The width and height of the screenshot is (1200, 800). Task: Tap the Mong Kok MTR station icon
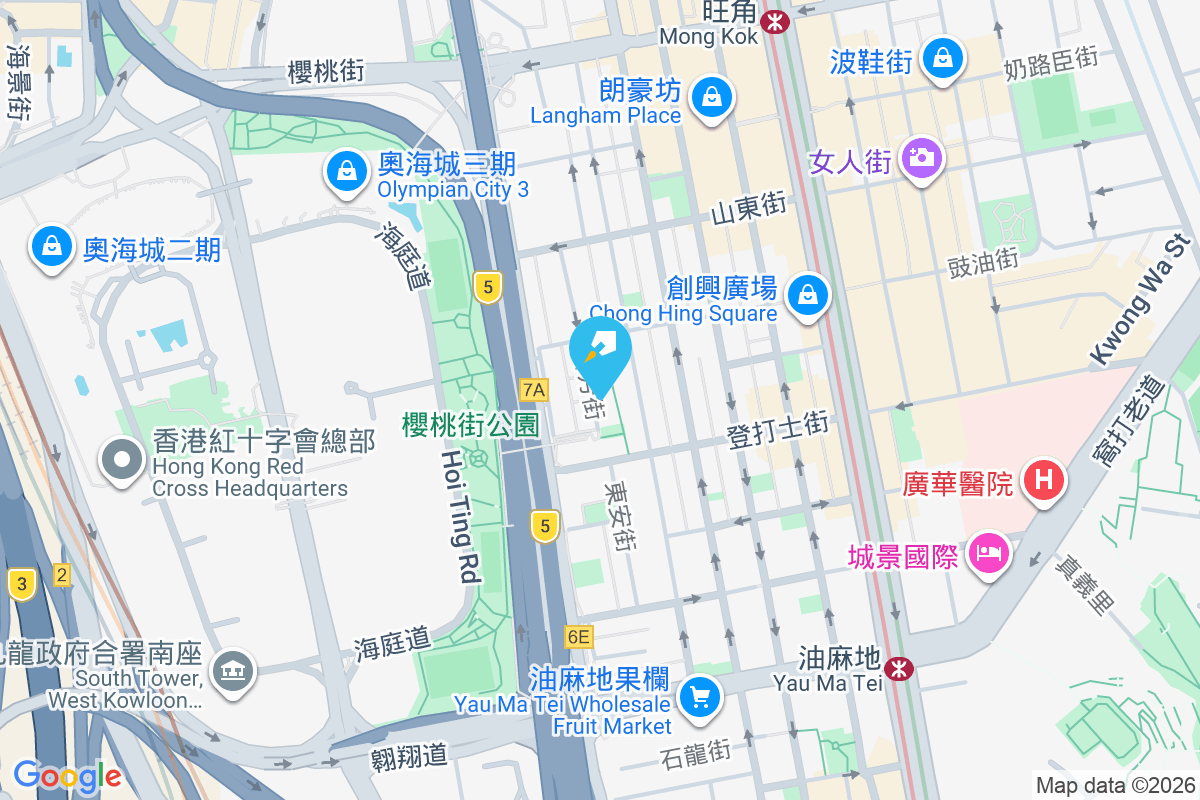pos(774,21)
